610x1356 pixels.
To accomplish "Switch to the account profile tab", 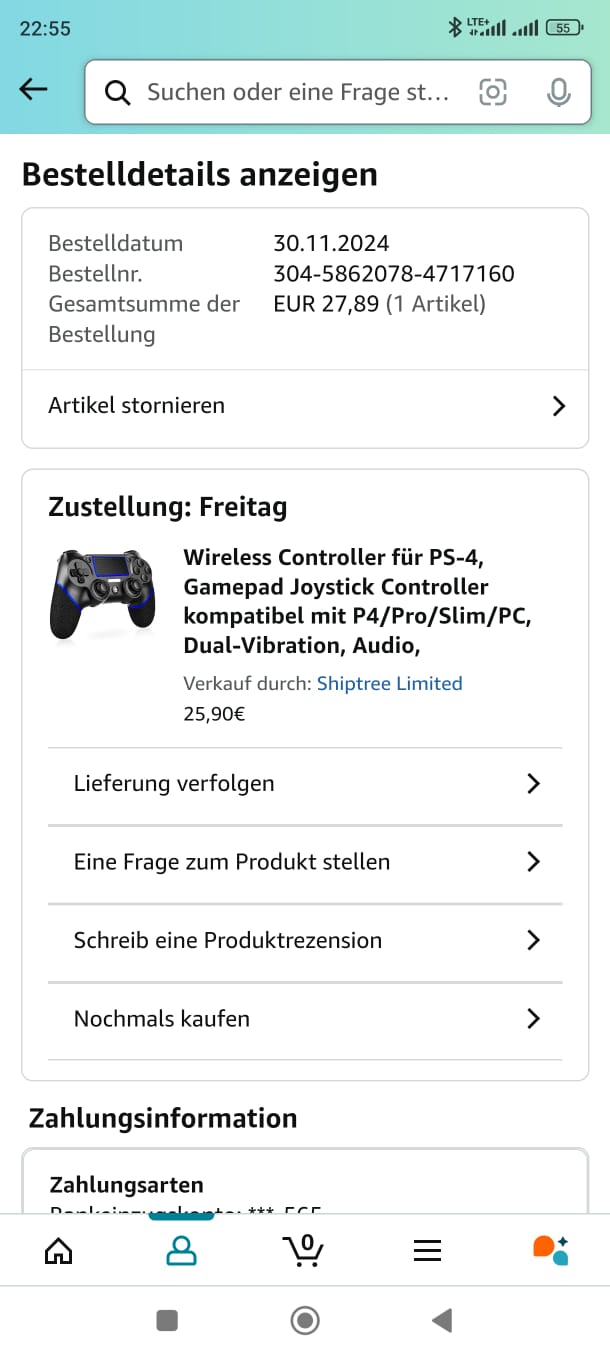I will point(181,1250).
